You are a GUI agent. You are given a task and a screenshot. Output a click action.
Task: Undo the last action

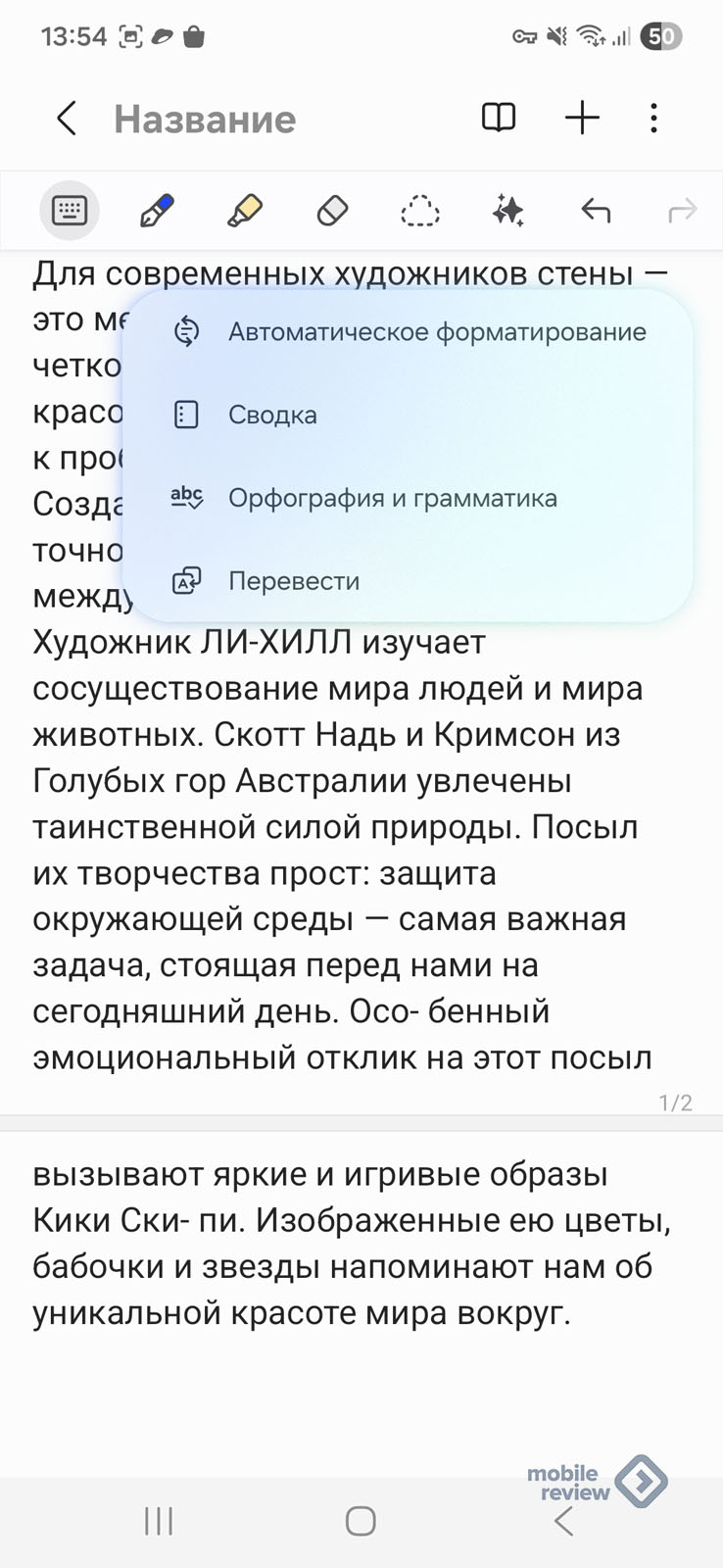click(x=596, y=210)
